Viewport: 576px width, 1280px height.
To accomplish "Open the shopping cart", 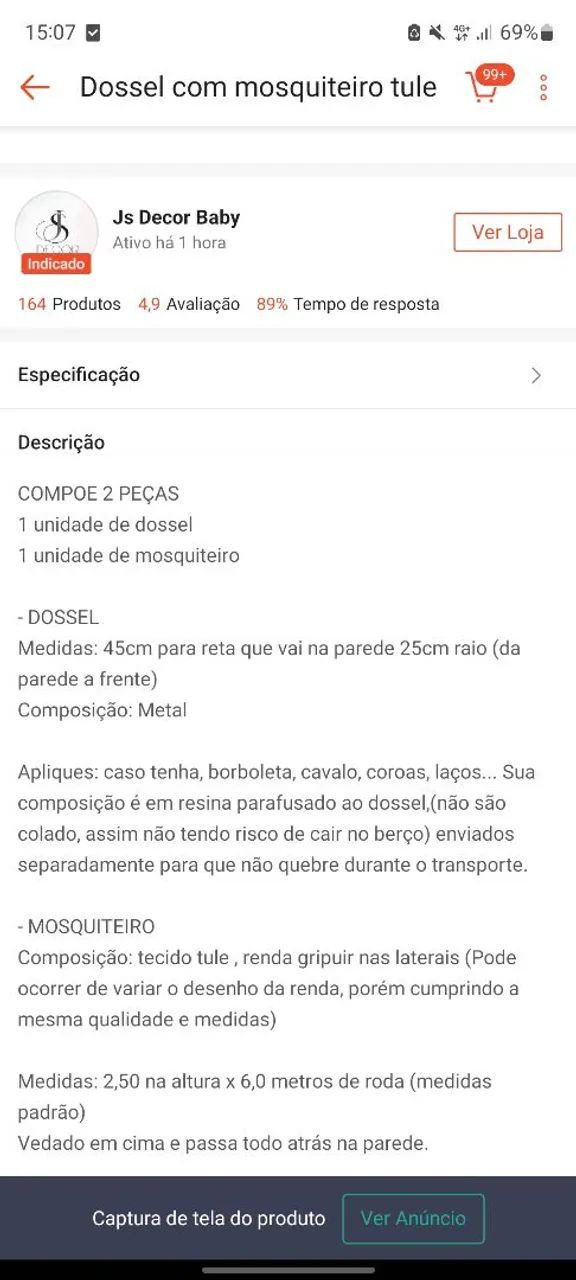I will pyautogui.click(x=484, y=87).
